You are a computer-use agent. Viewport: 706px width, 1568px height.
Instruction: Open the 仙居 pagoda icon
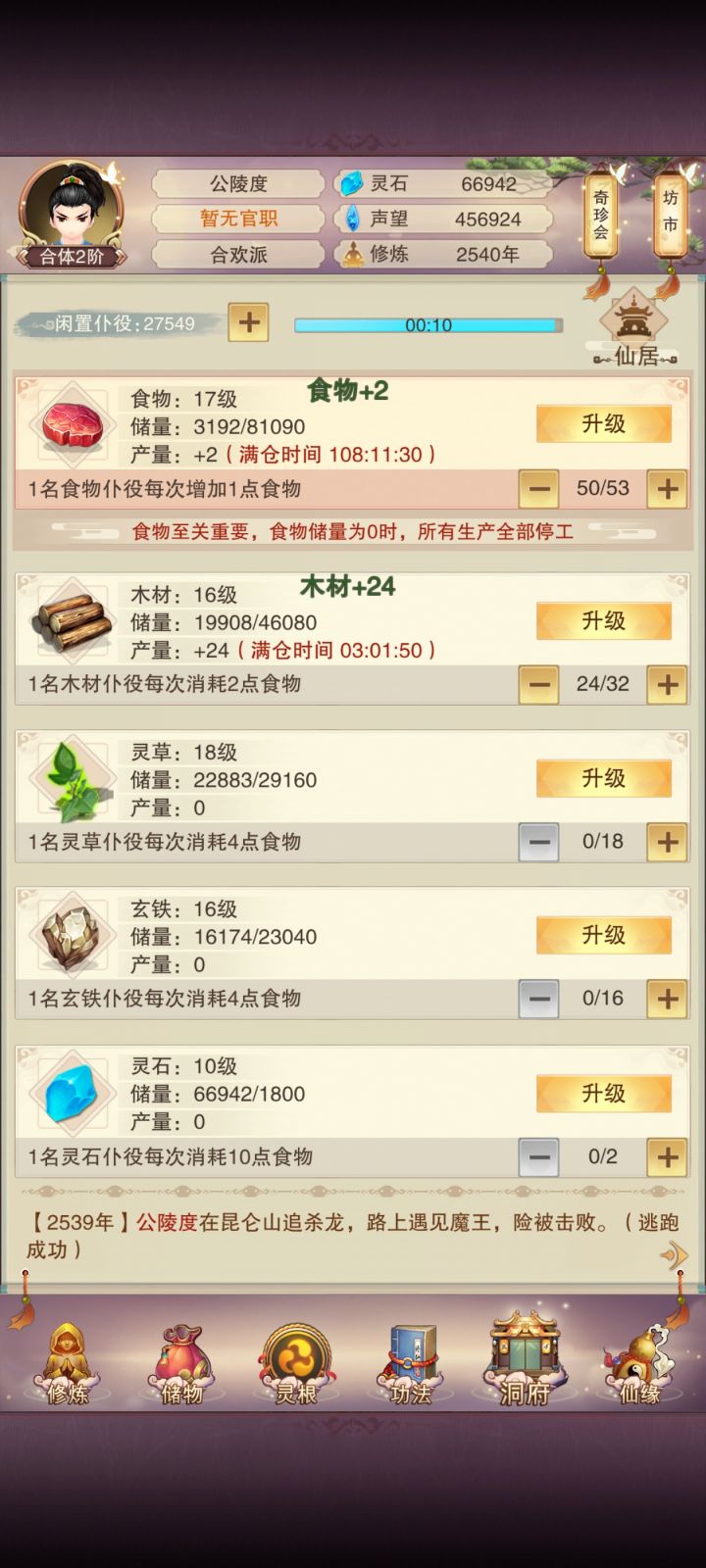635,323
